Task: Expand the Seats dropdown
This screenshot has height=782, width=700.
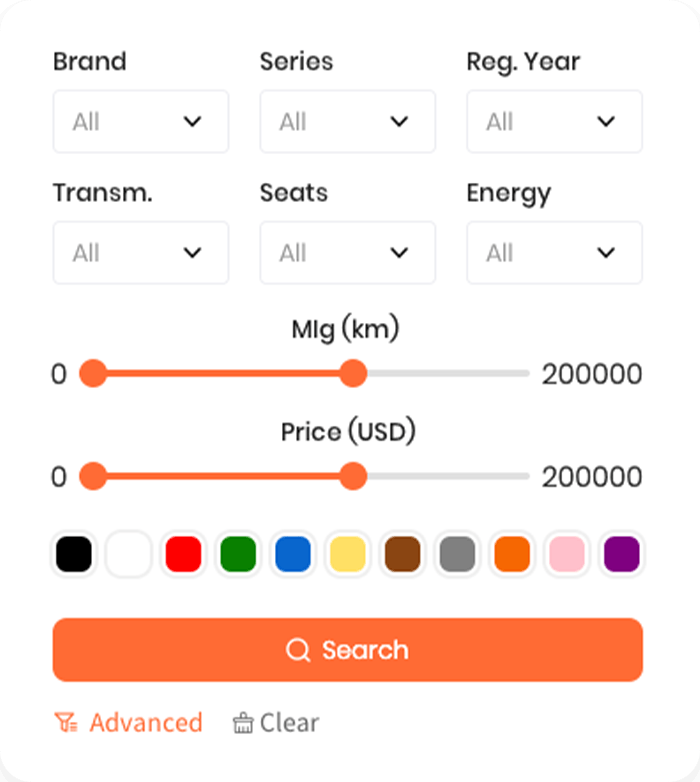Action: click(347, 253)
